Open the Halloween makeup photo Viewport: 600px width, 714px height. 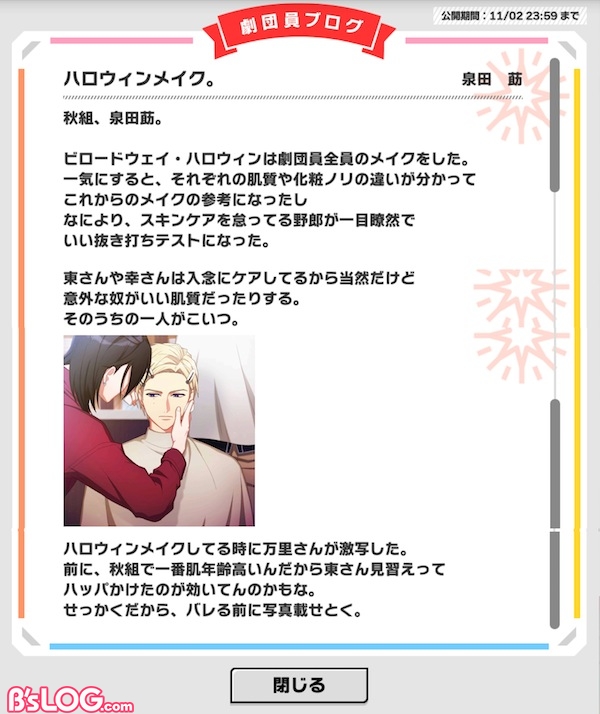tap(159, 430)
